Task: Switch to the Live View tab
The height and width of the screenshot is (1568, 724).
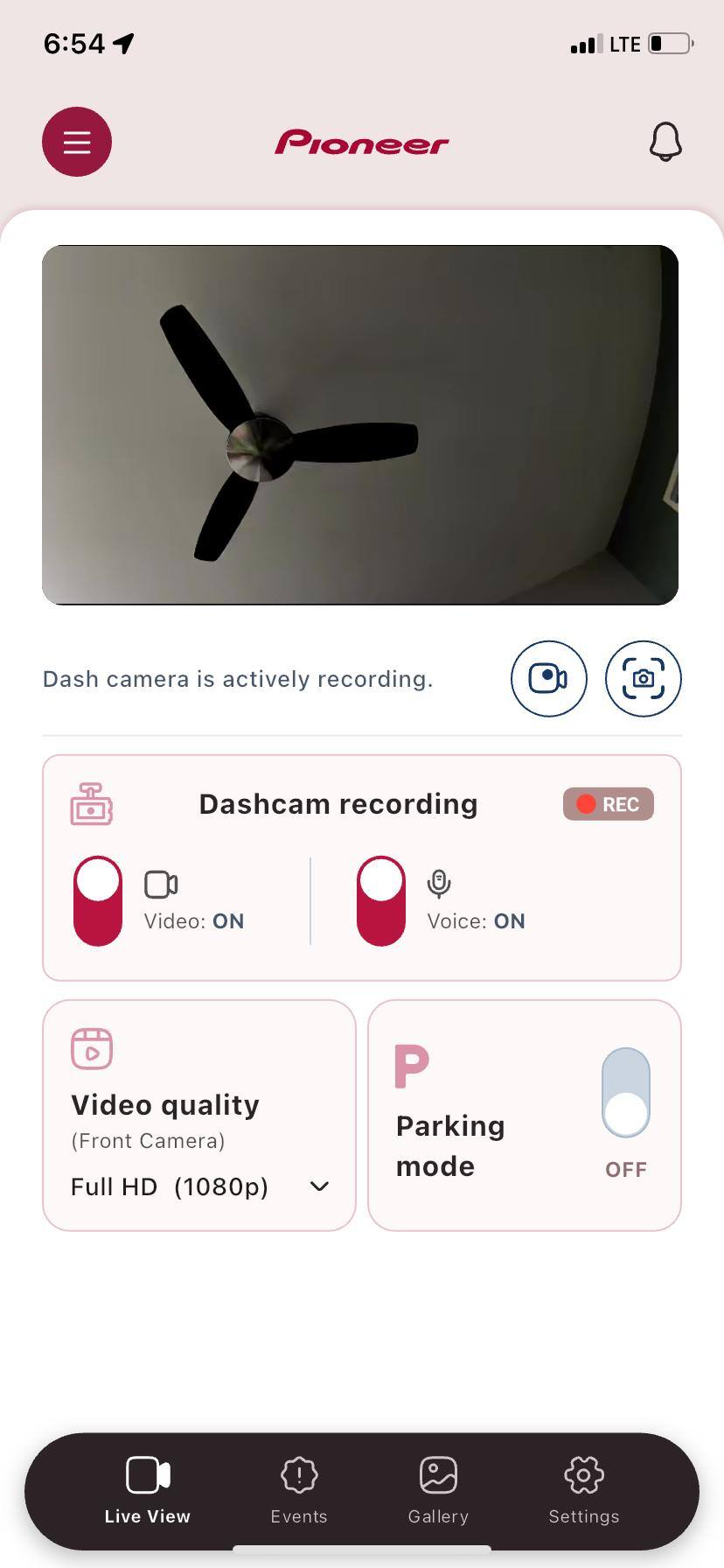Action: pos(148,1491)
